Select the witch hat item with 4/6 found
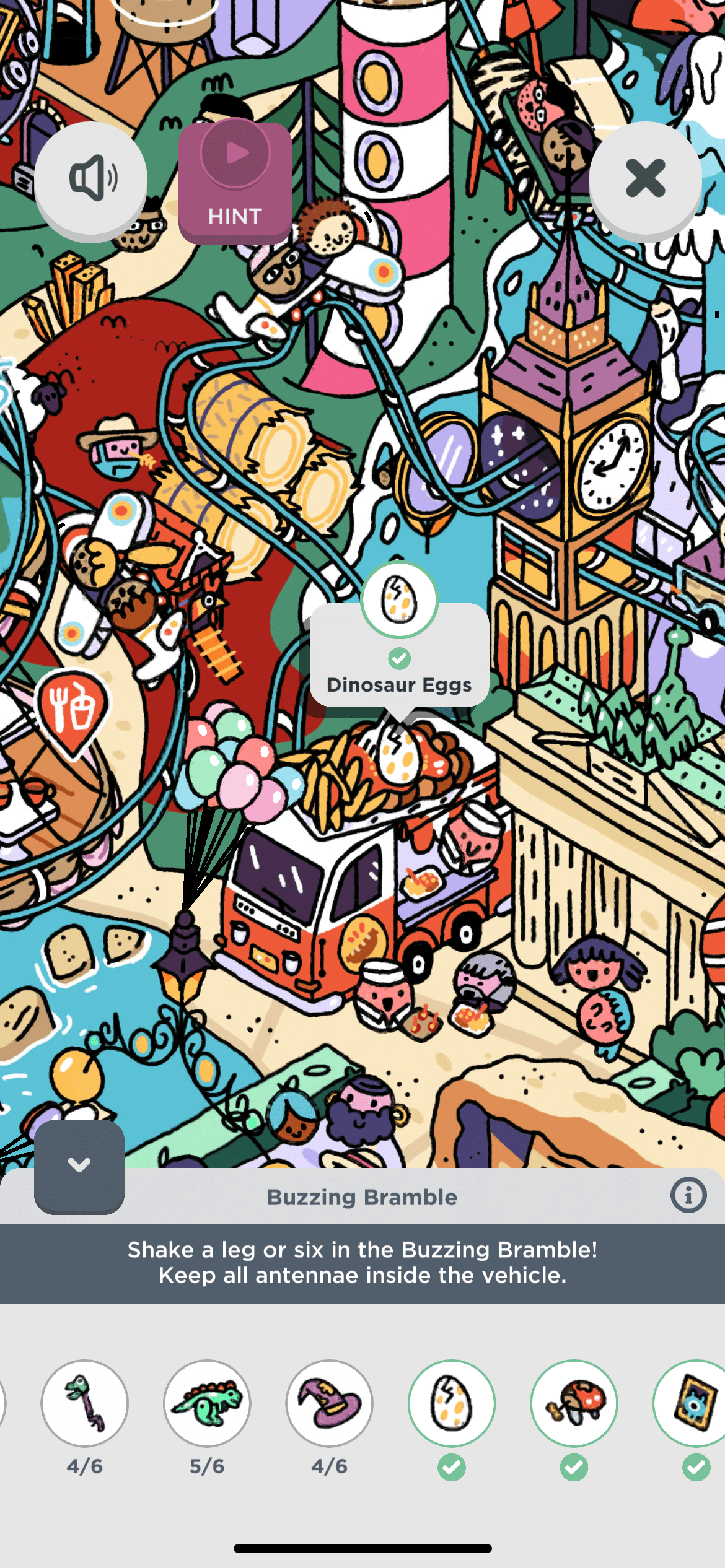Screen dimensions: 725x1568 pyautogui.click(x=329, y=1403)
